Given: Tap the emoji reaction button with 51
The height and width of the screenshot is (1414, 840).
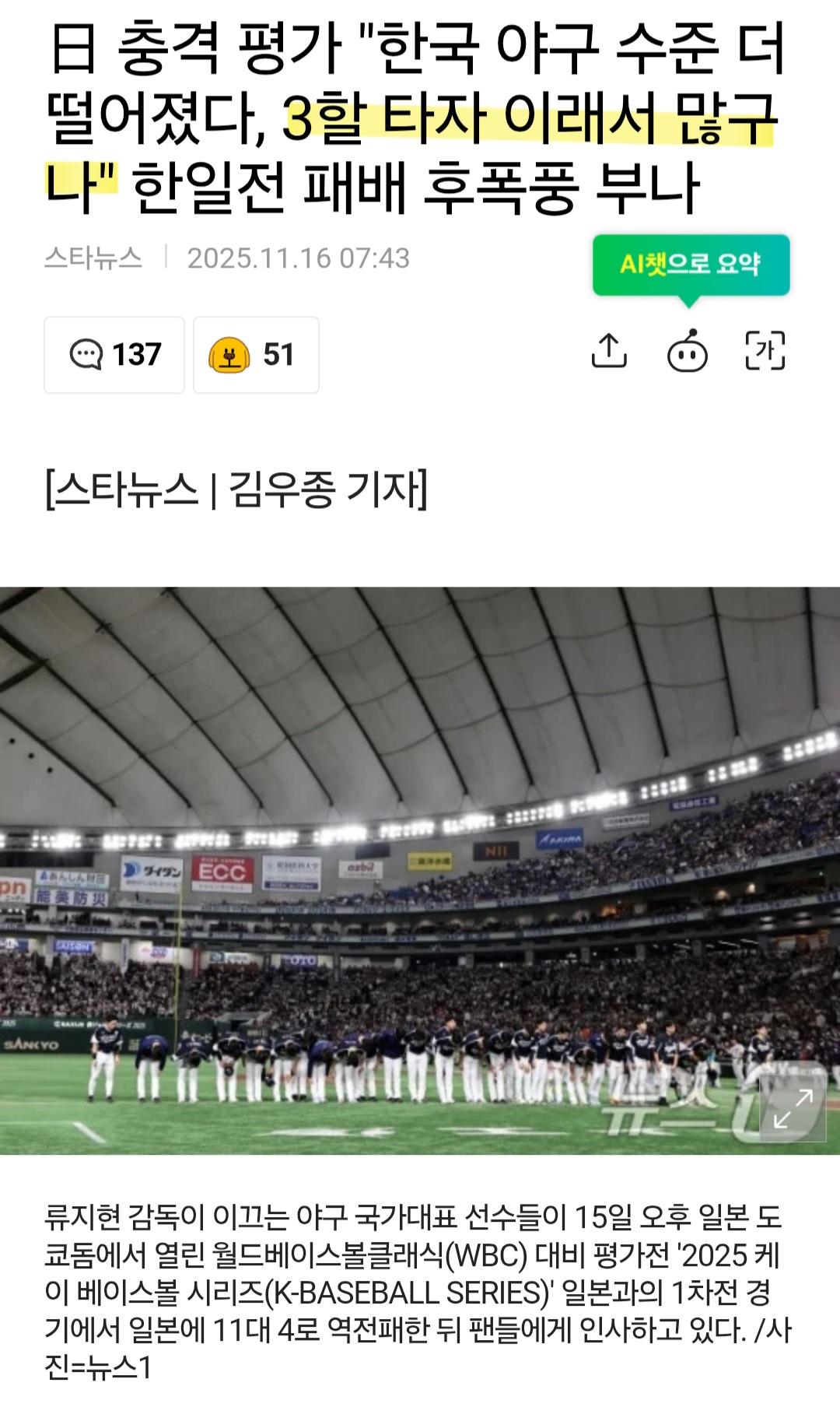Looking at the screenshot, I should click(256, 355).
